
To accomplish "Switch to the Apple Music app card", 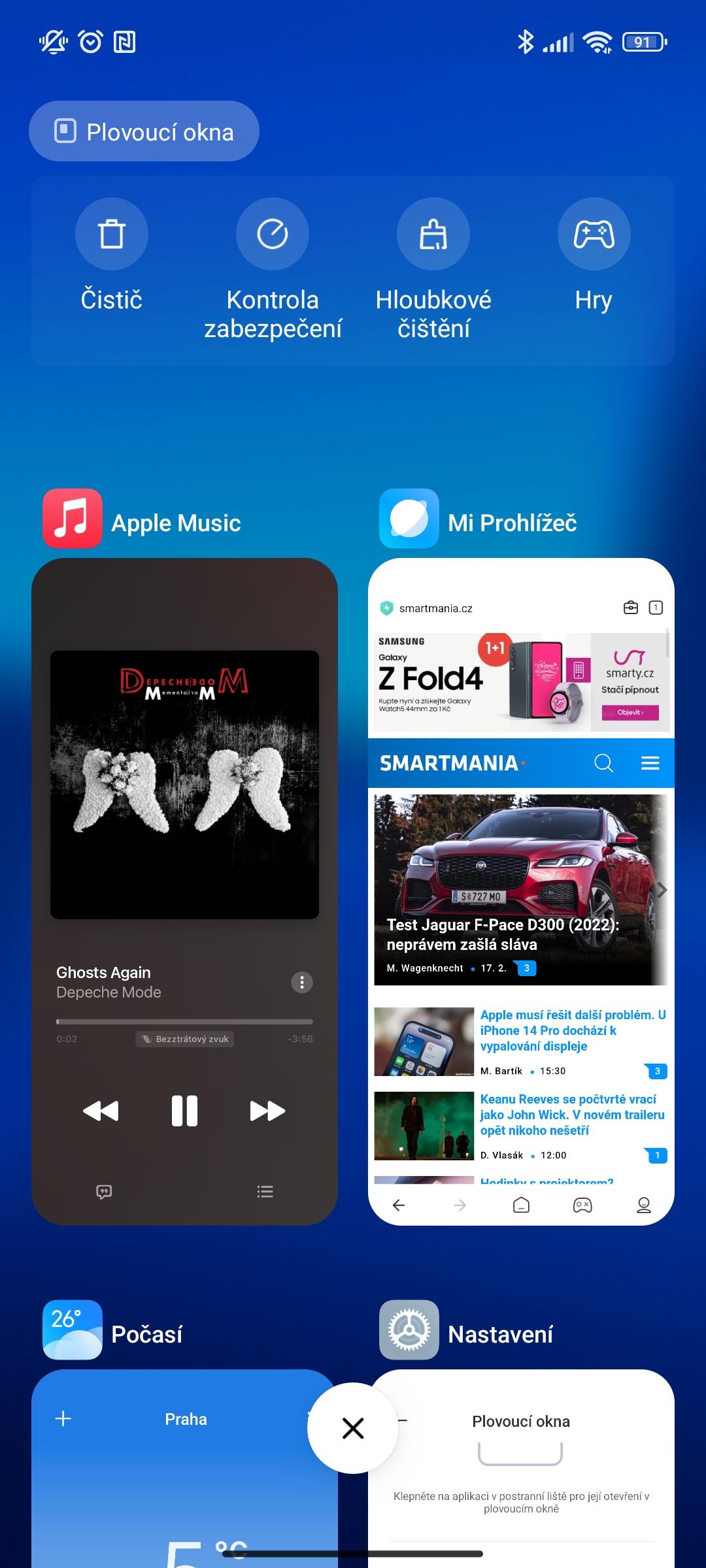I will (184, 891).
